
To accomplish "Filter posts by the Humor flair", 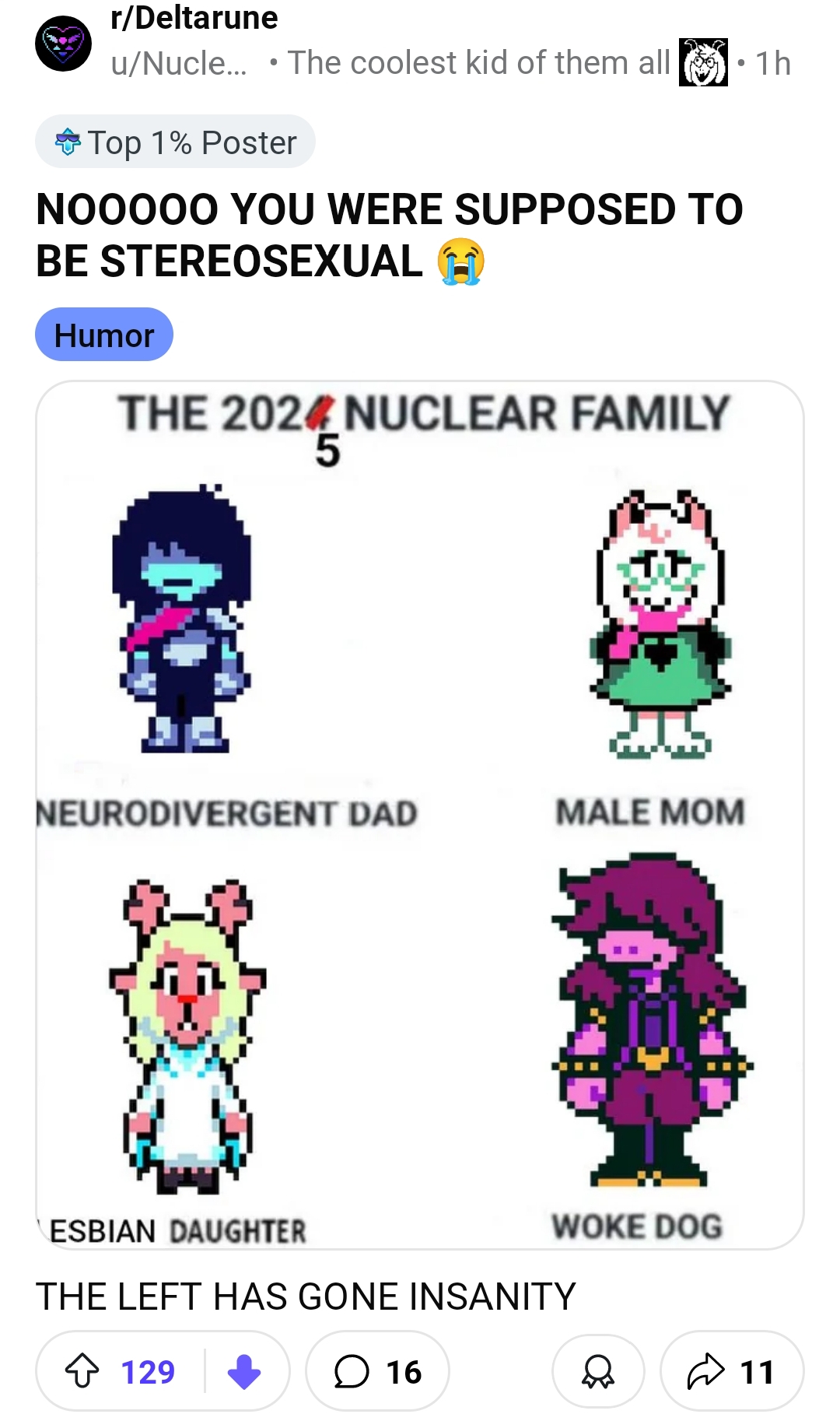I will 104,335.
